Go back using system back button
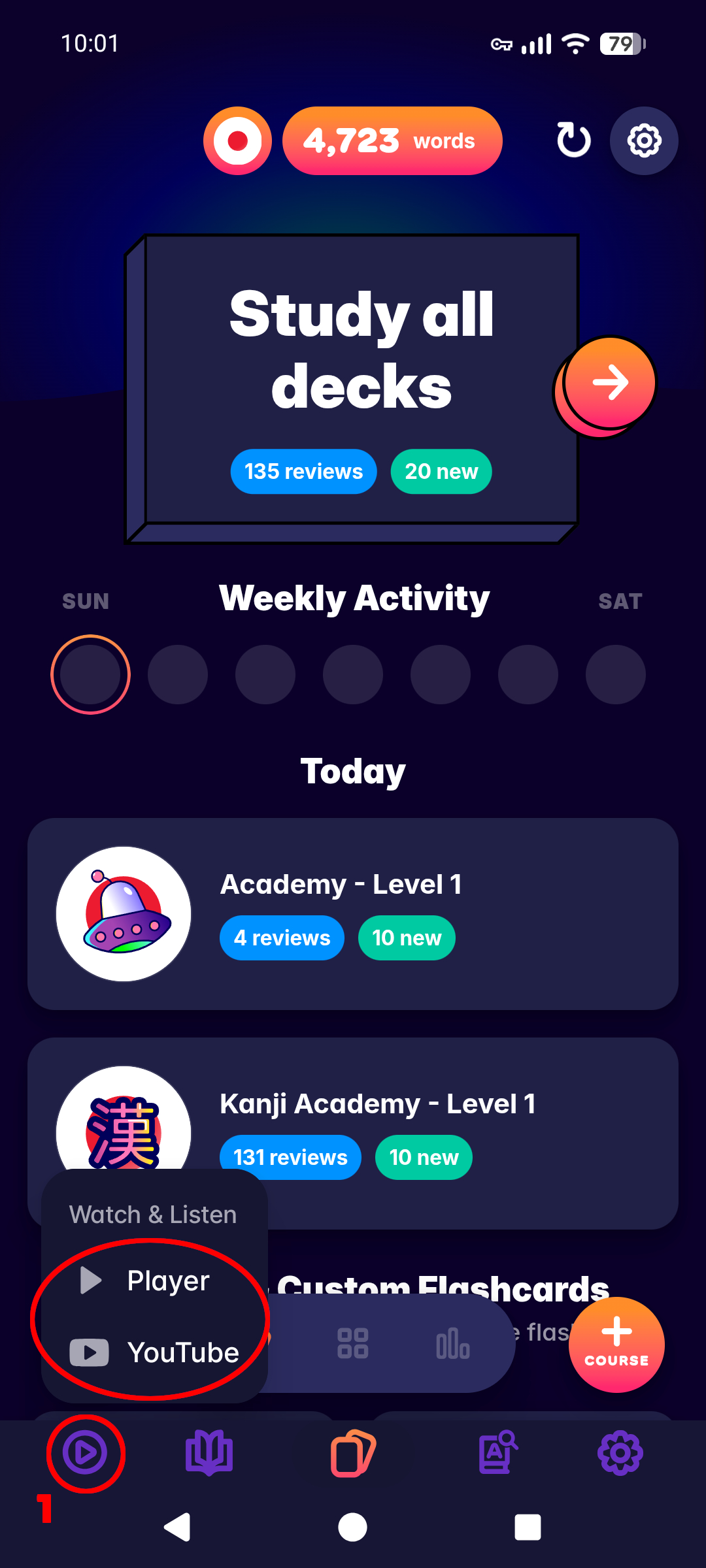 pos(177,1527)
